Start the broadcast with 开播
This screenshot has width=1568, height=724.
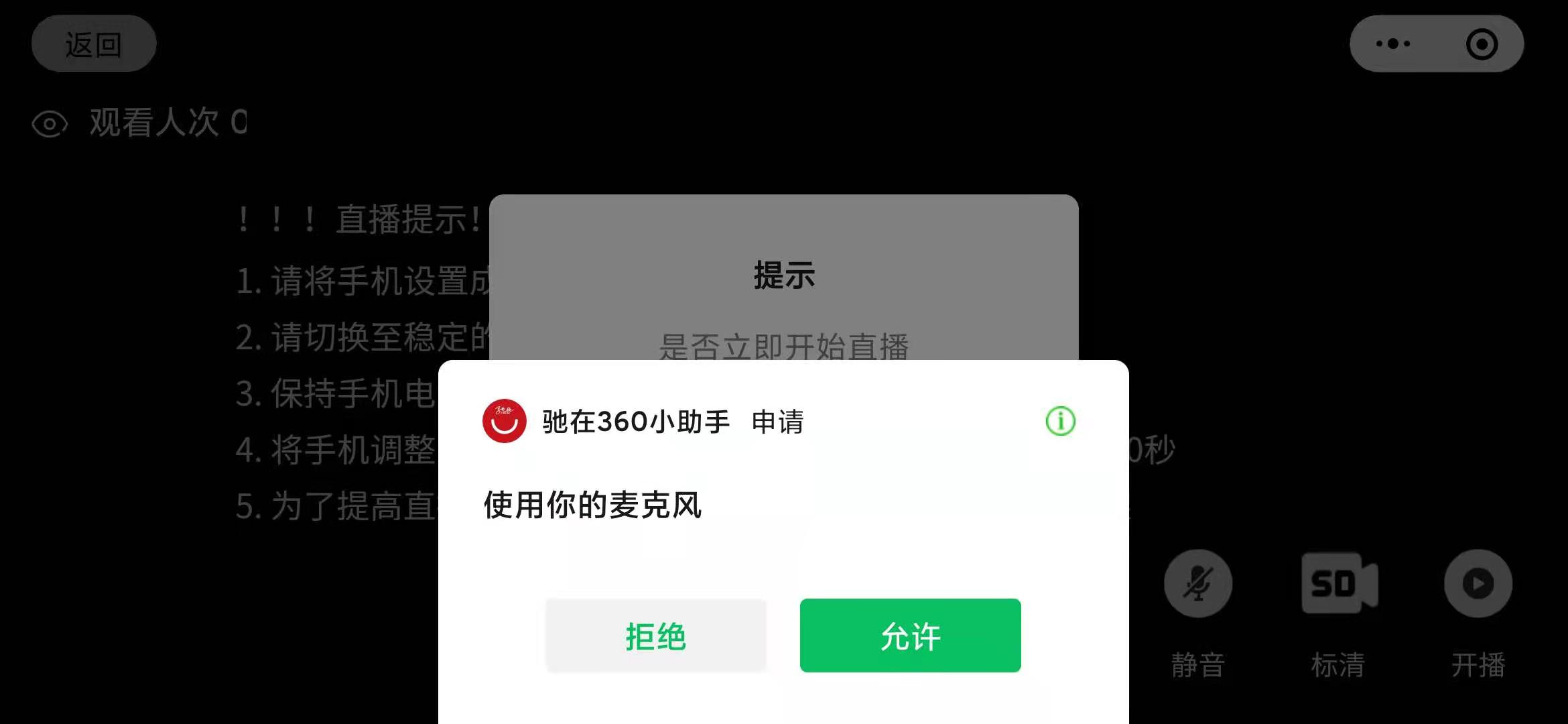click(1478, 584)
